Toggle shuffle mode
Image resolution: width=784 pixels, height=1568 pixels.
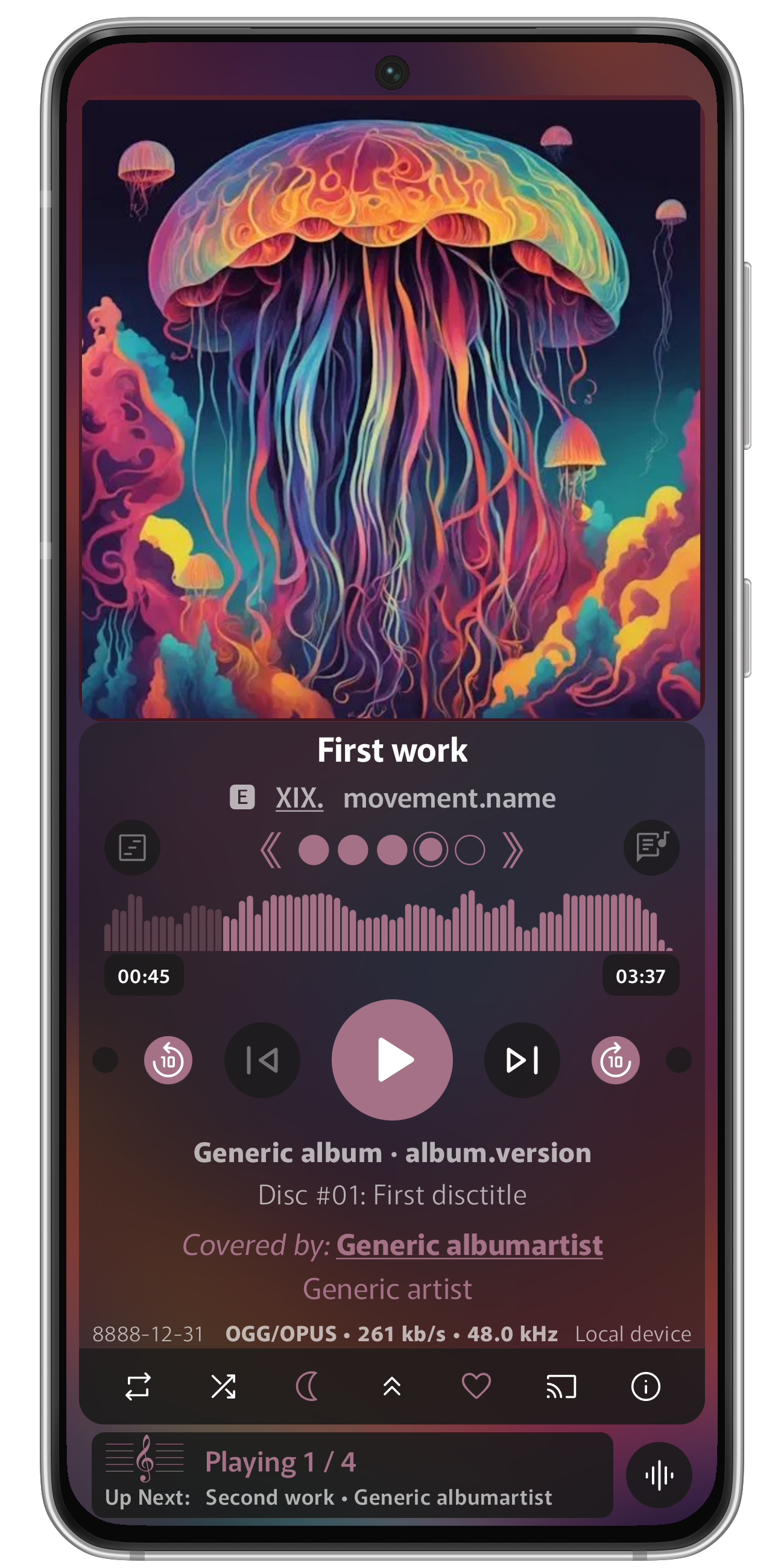pos(223,1386)
